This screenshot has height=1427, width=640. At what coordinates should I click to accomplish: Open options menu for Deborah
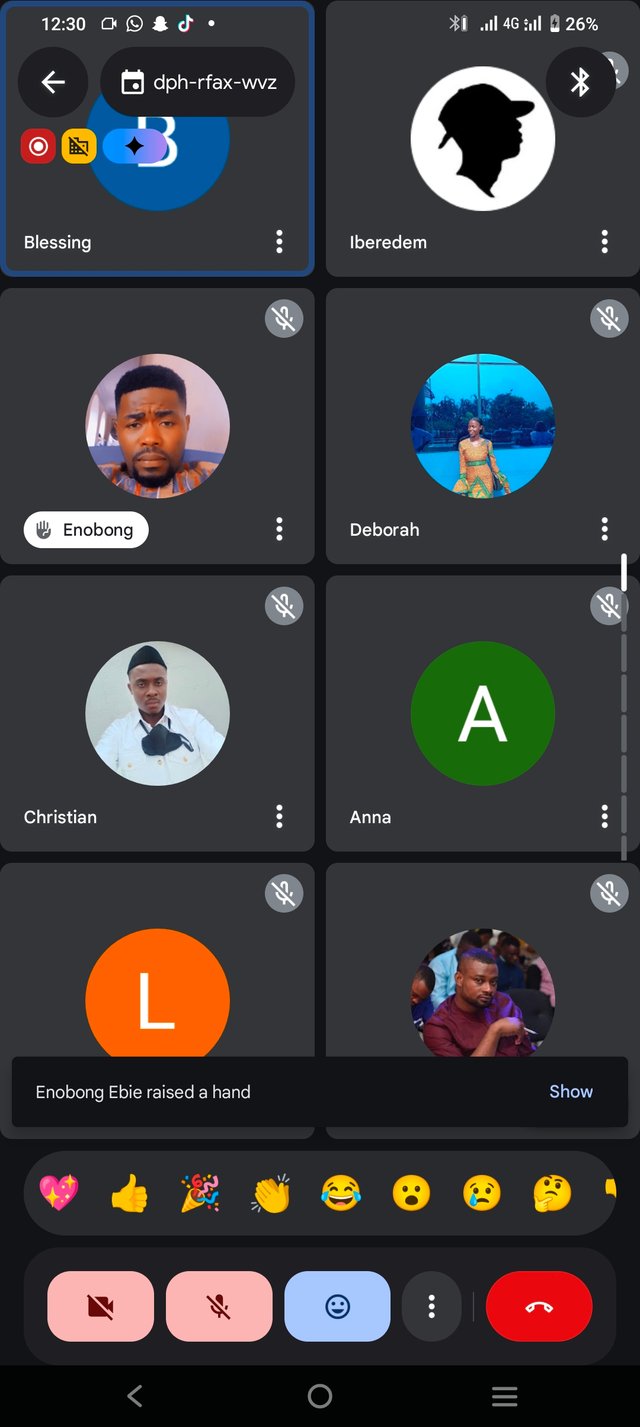coord(604,529)
